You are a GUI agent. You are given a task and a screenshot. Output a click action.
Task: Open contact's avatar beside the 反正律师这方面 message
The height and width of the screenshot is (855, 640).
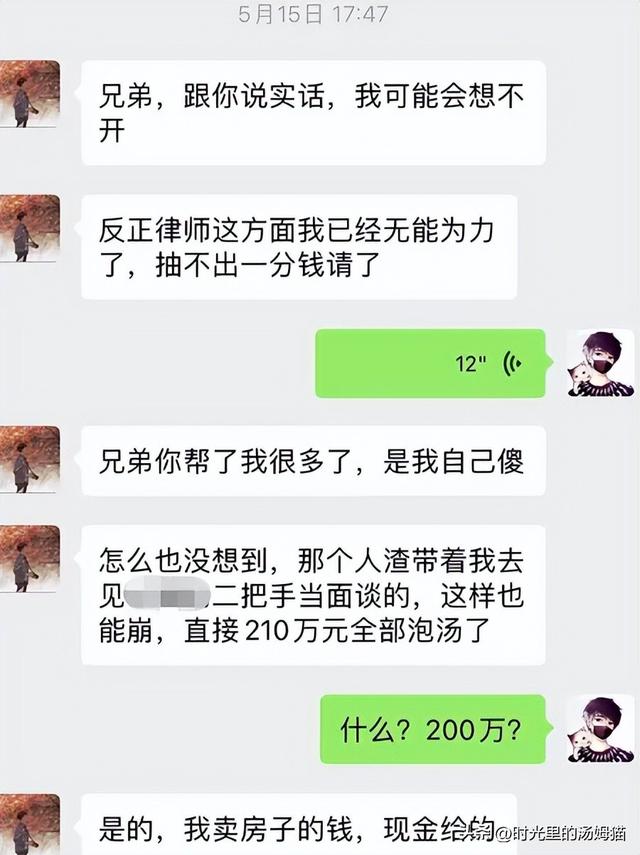click(x=29, y=228)
